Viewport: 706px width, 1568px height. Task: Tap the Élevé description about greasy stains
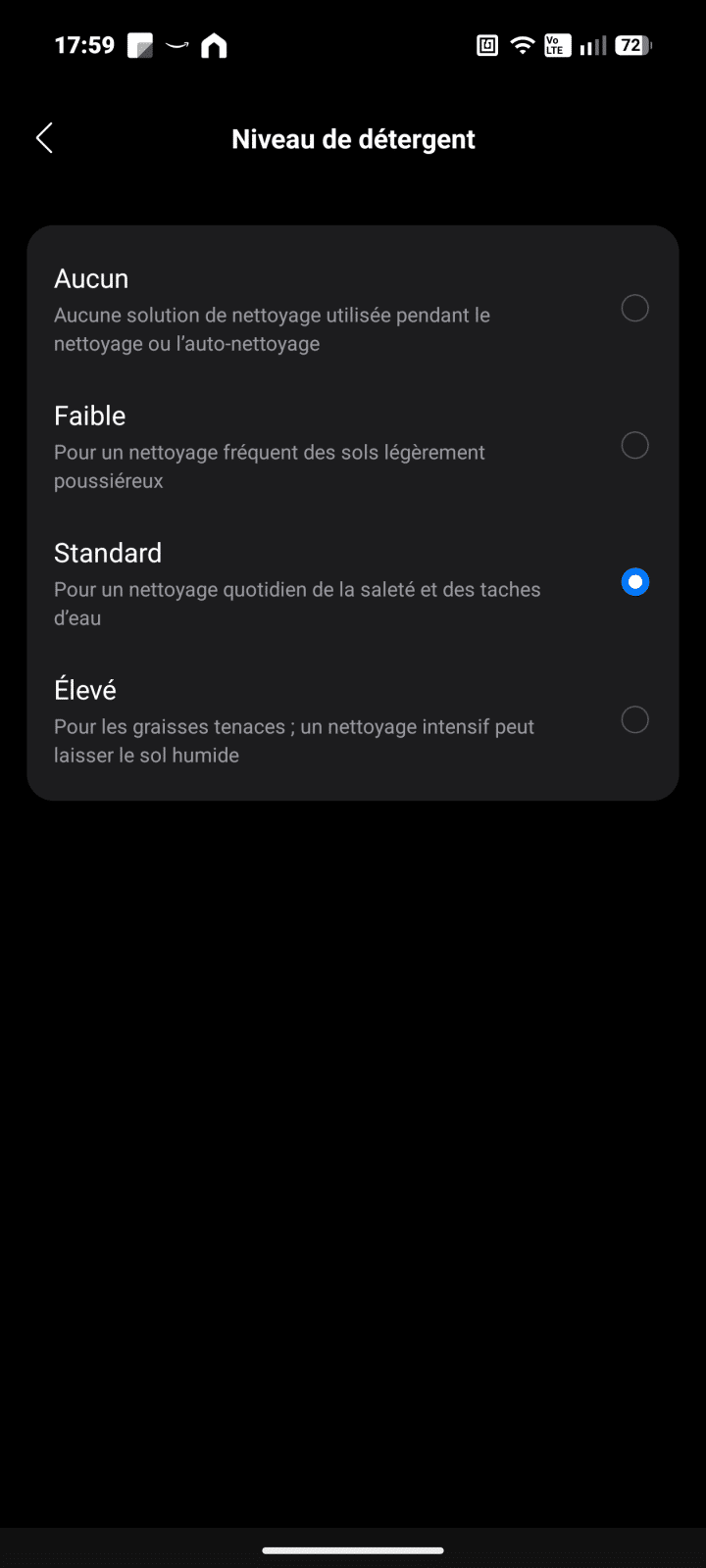pos(294,740)
